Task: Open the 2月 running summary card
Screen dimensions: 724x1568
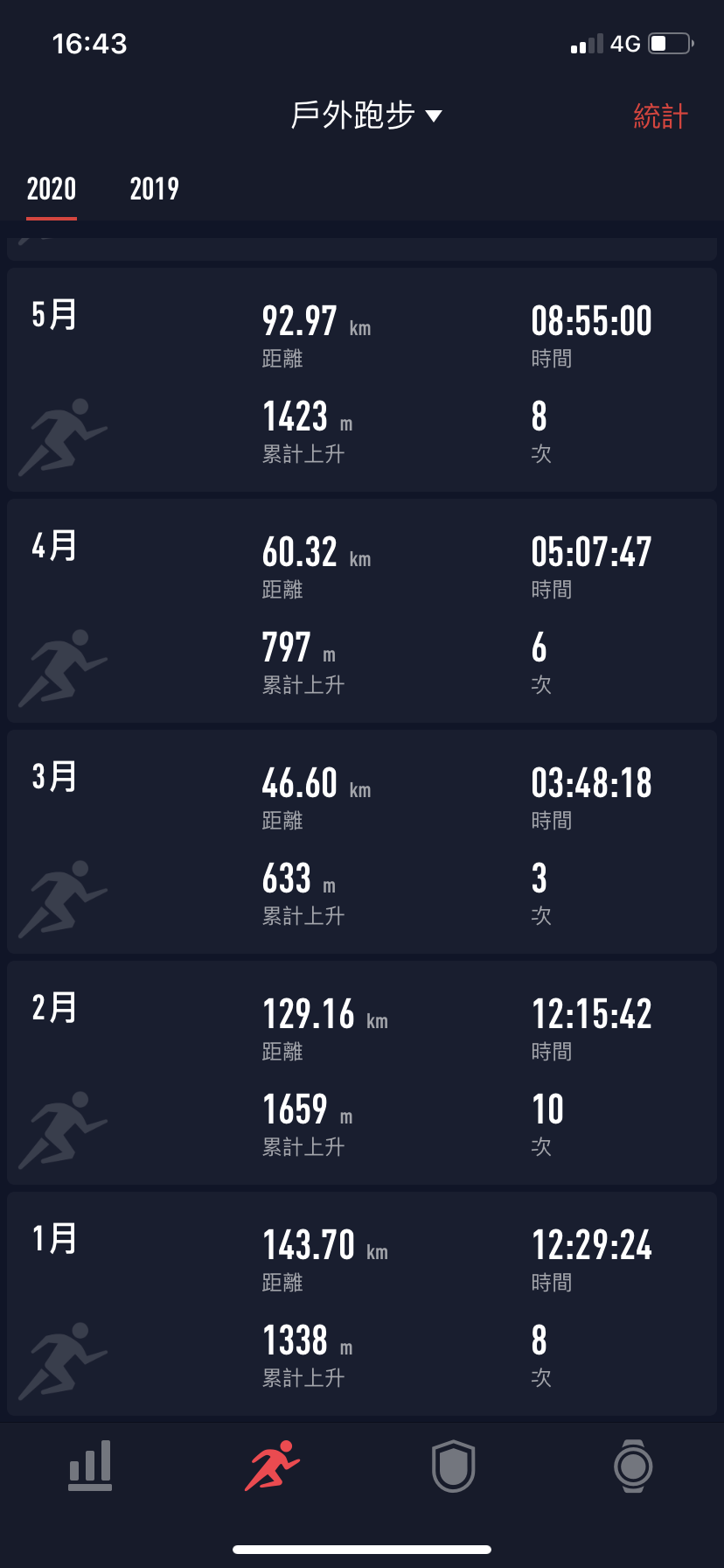Action: [x=362, y=1073]
